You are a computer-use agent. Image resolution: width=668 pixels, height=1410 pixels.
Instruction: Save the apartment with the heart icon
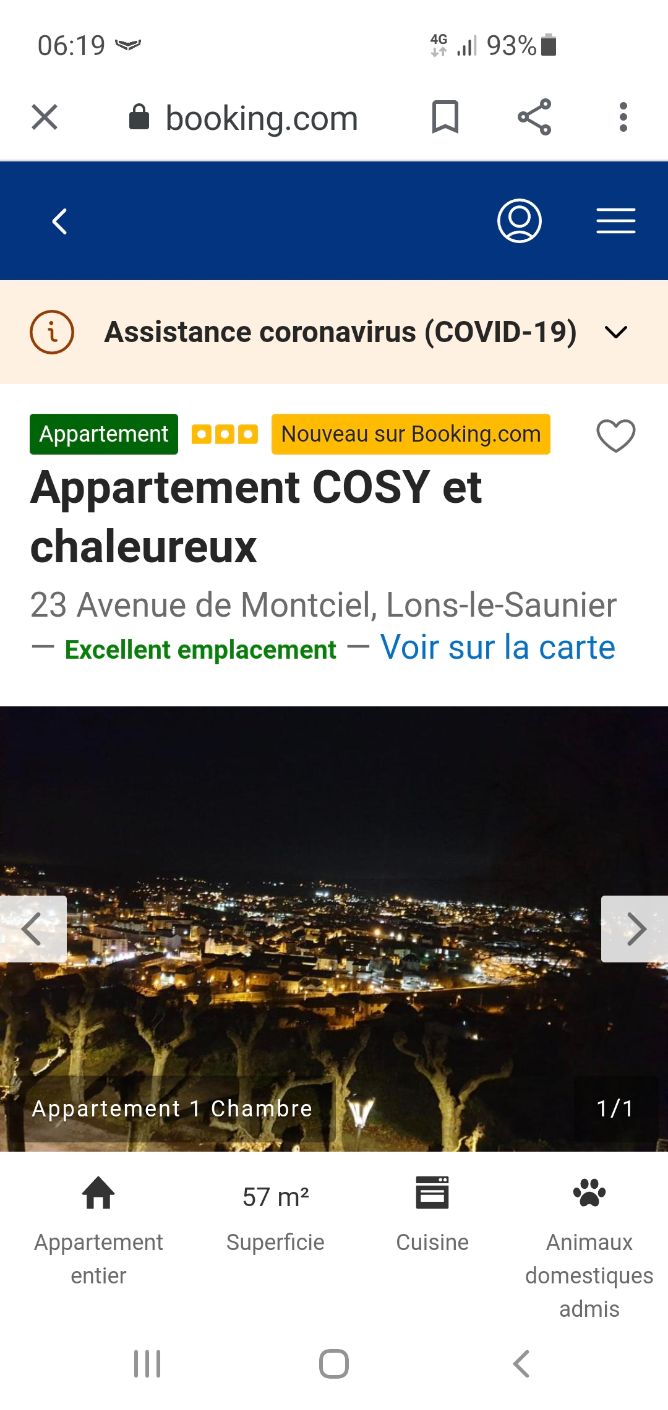pyautogui.click(x=616, y=436)
